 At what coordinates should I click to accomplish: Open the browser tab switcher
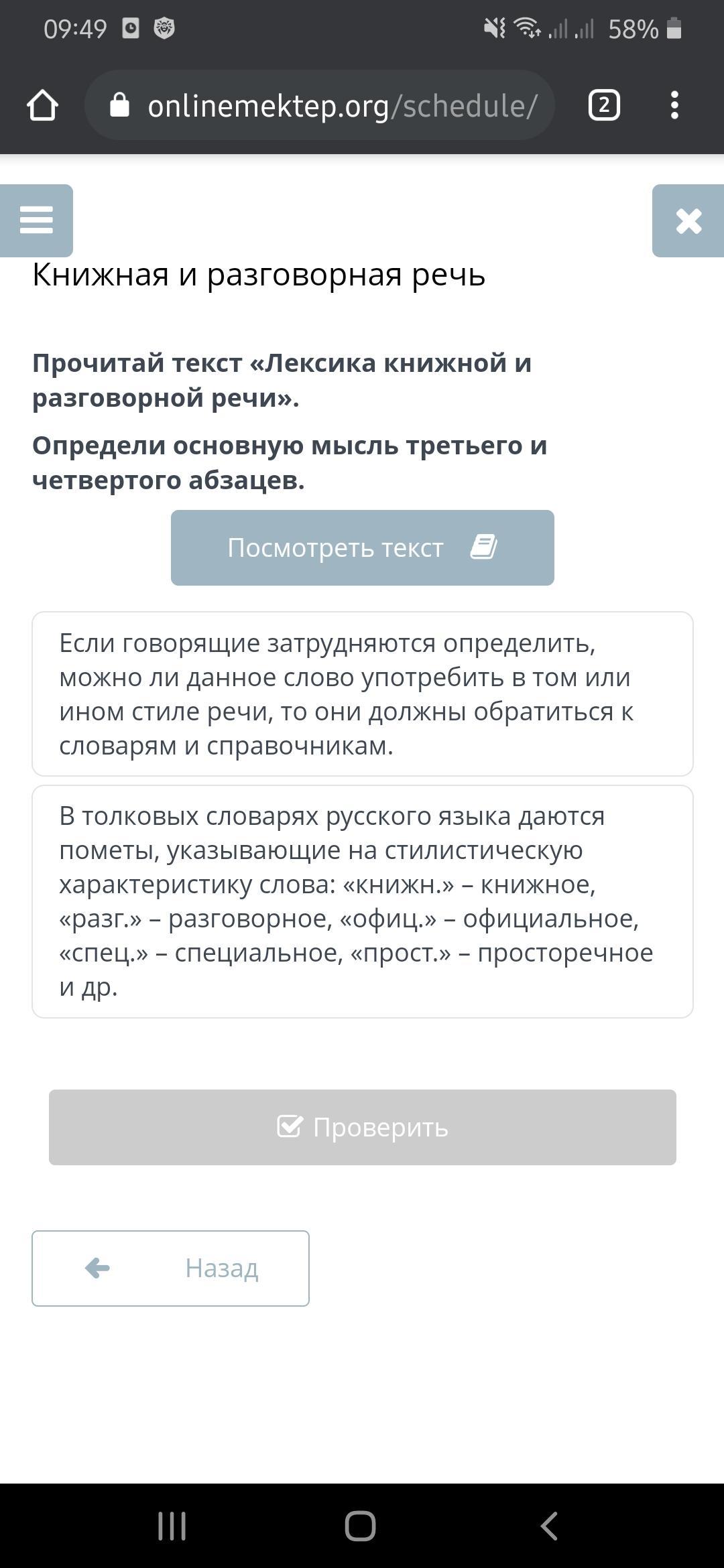604,105
